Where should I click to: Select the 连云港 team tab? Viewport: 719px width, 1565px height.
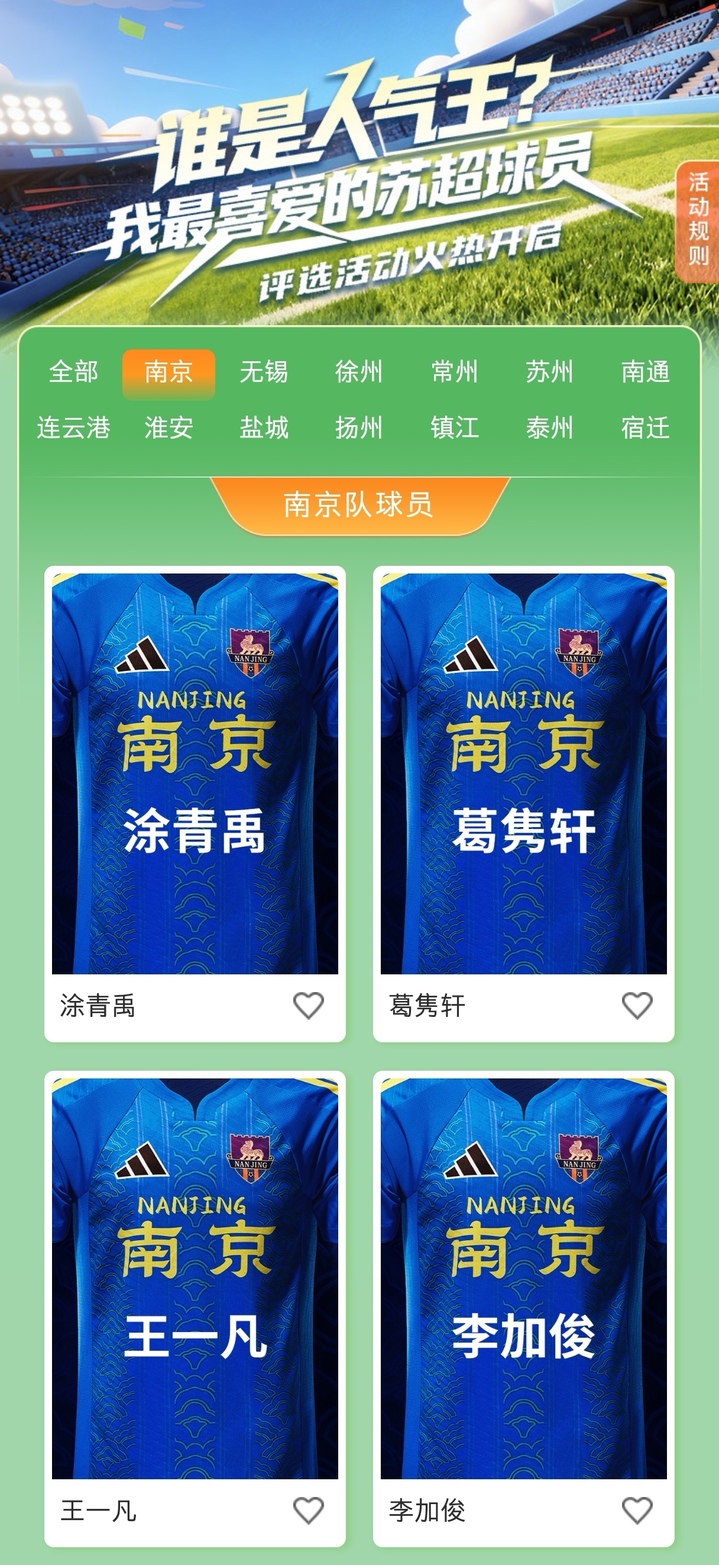coord(74,428)
